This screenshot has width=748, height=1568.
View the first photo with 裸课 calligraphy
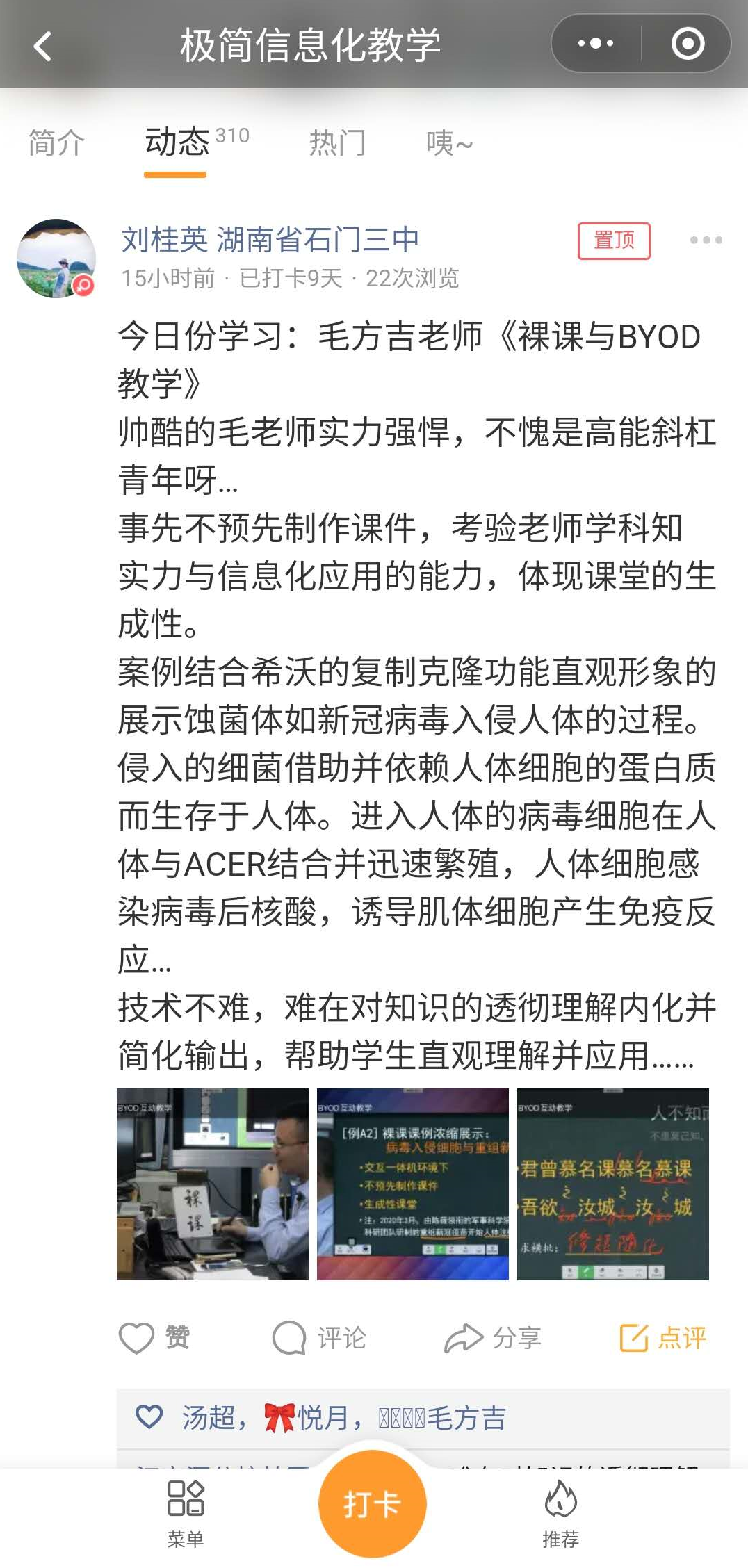[x=212, y=1184]
